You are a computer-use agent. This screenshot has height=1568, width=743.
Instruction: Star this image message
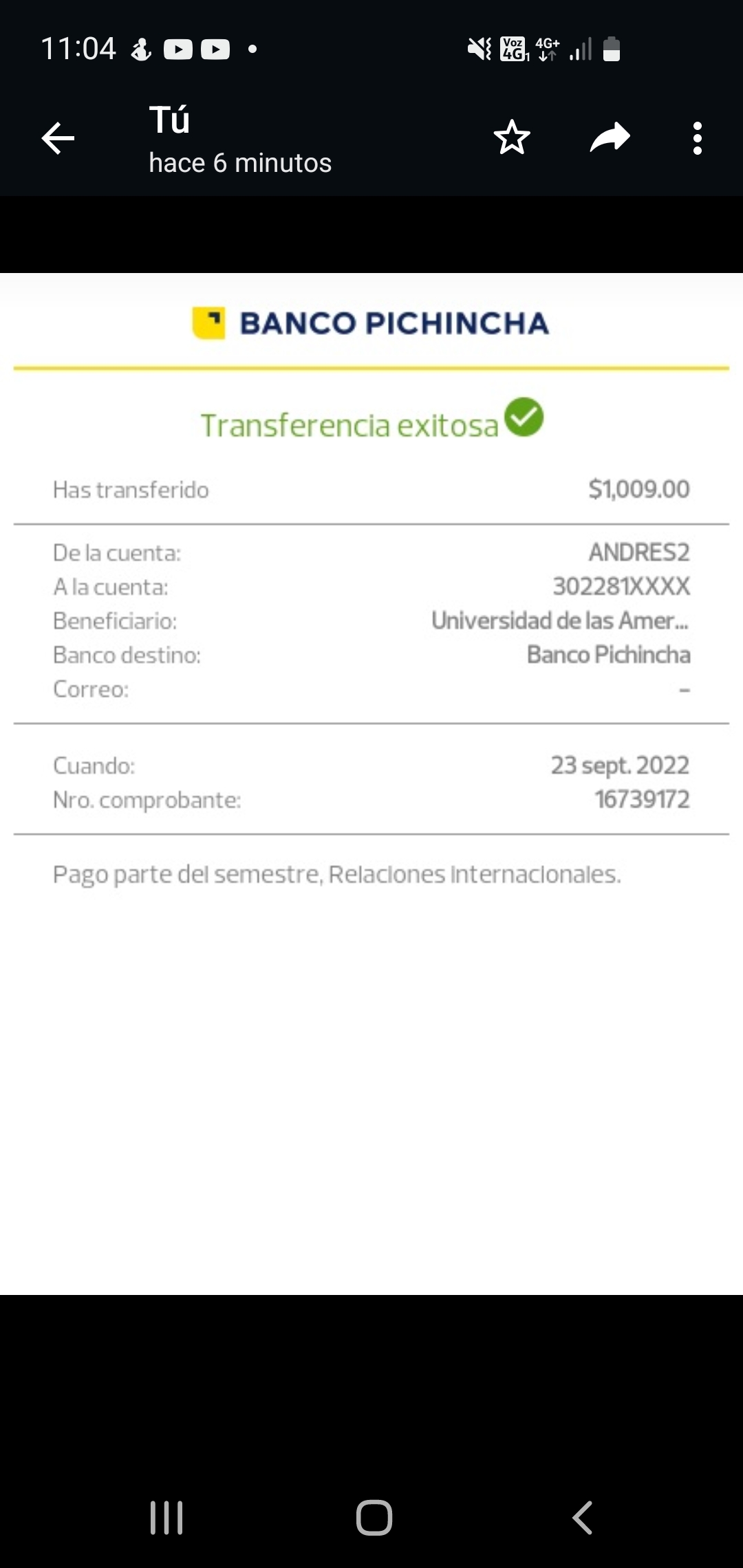(x=512, y=138)
